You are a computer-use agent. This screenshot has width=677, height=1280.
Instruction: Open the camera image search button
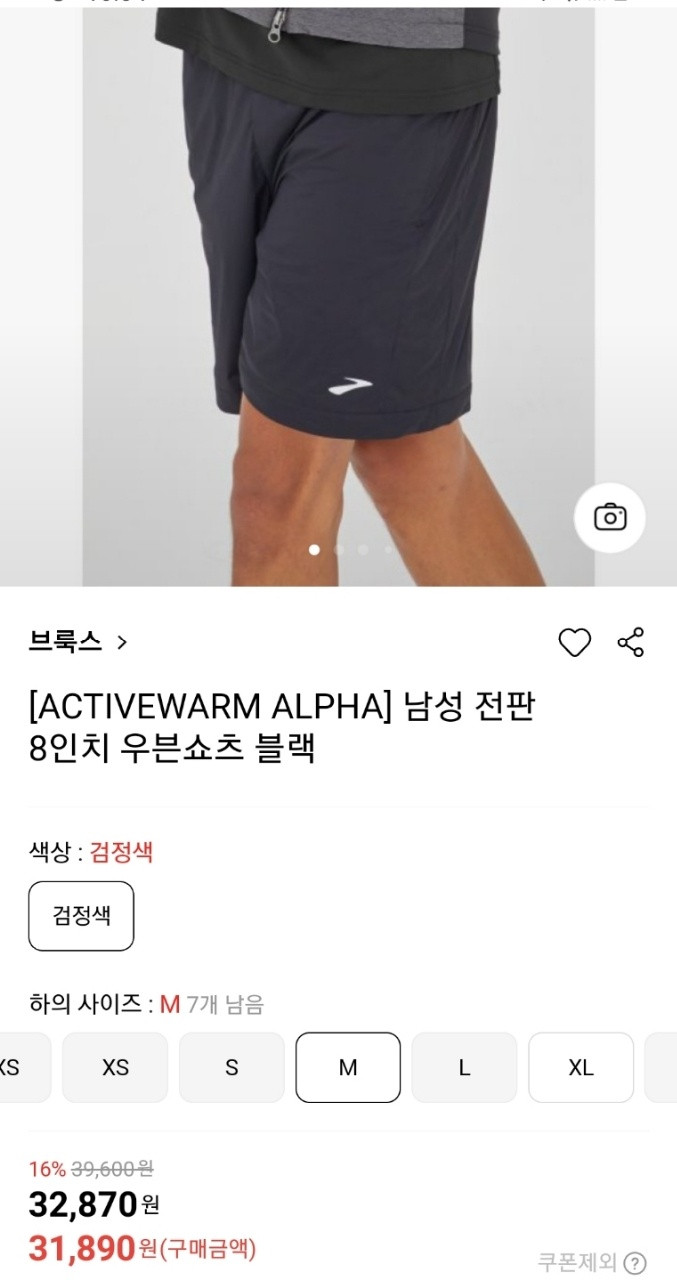(x=609, y=517)
